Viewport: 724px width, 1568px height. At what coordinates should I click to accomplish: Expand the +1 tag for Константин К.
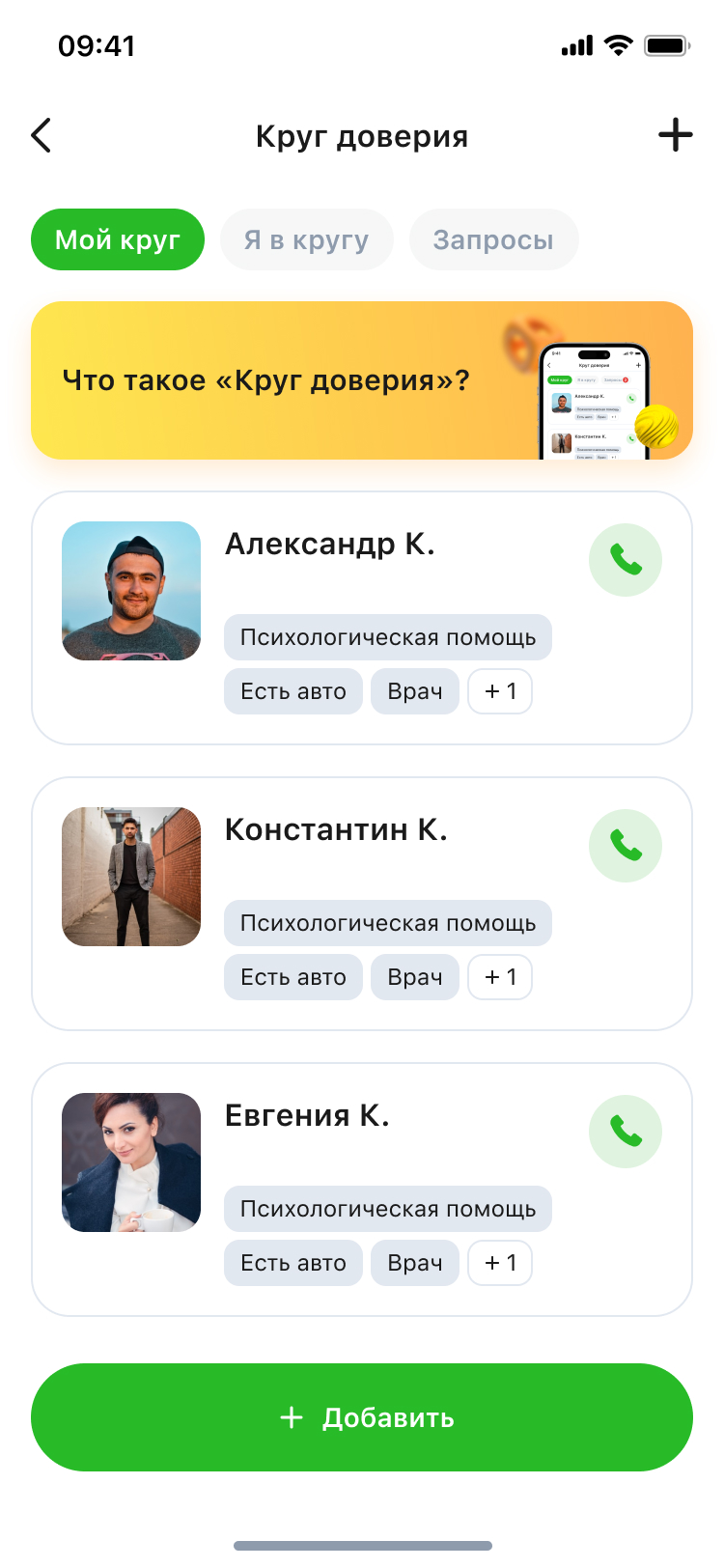[500, 977]
